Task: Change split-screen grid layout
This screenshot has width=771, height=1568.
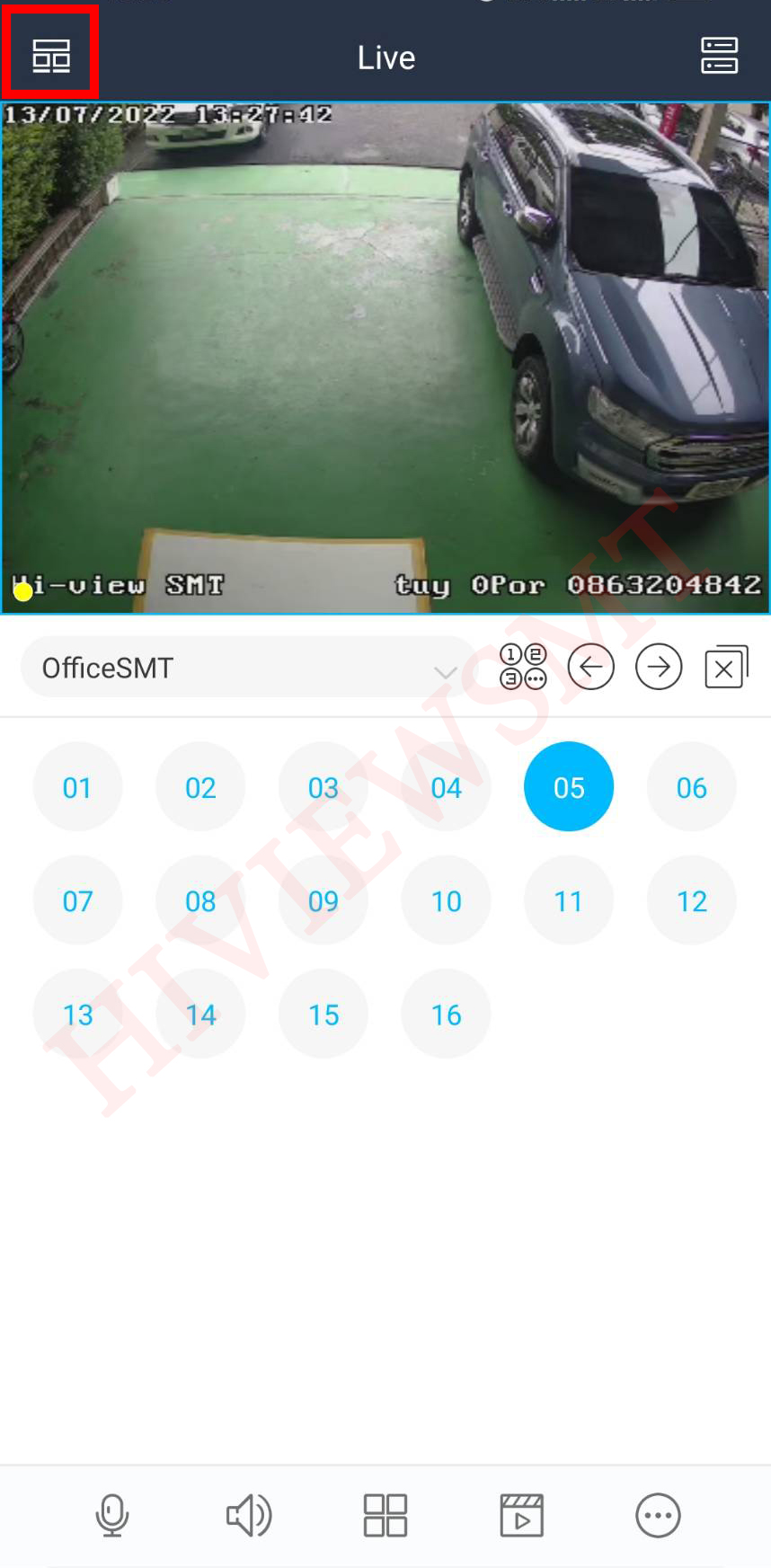Action: pyautogui.click(x=385, y=1515)
